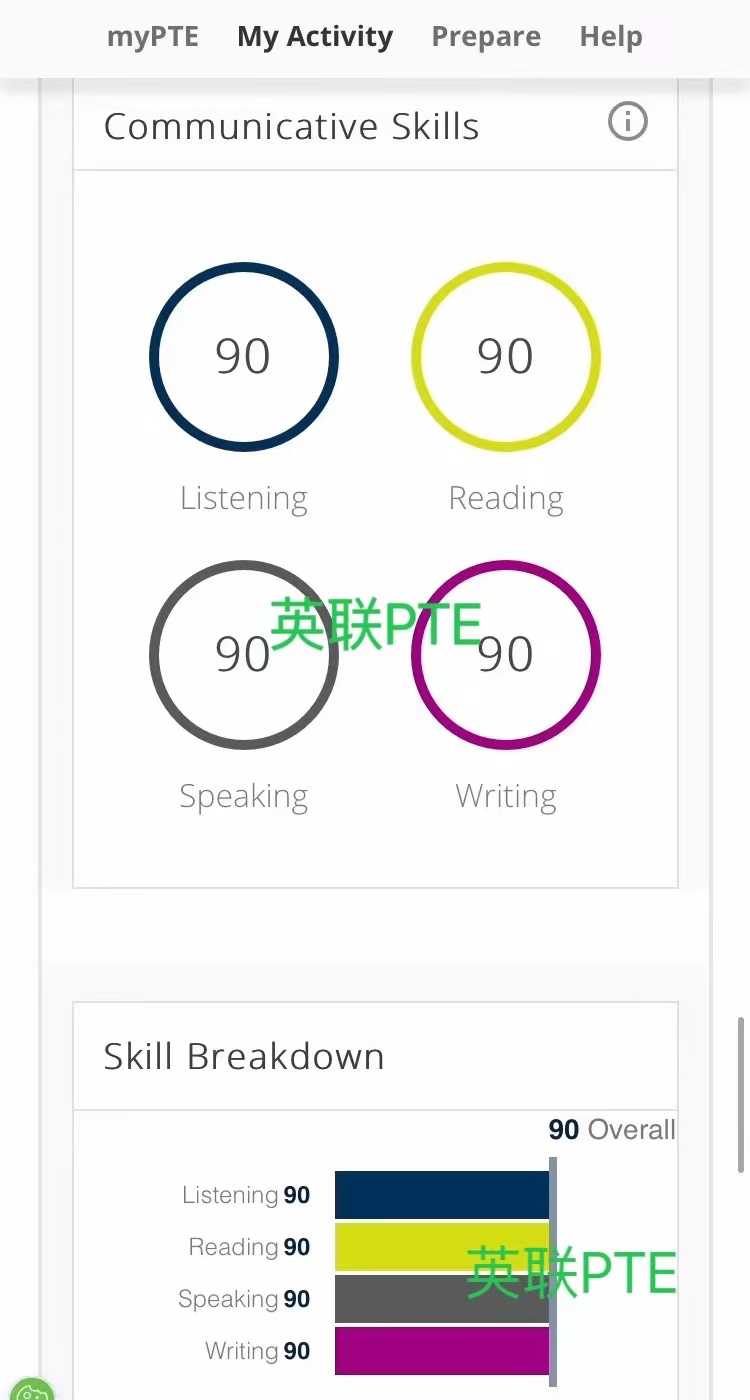
Task: Switch to the My Activity tab
Action: pyautogui.click(x=315, y=37)
